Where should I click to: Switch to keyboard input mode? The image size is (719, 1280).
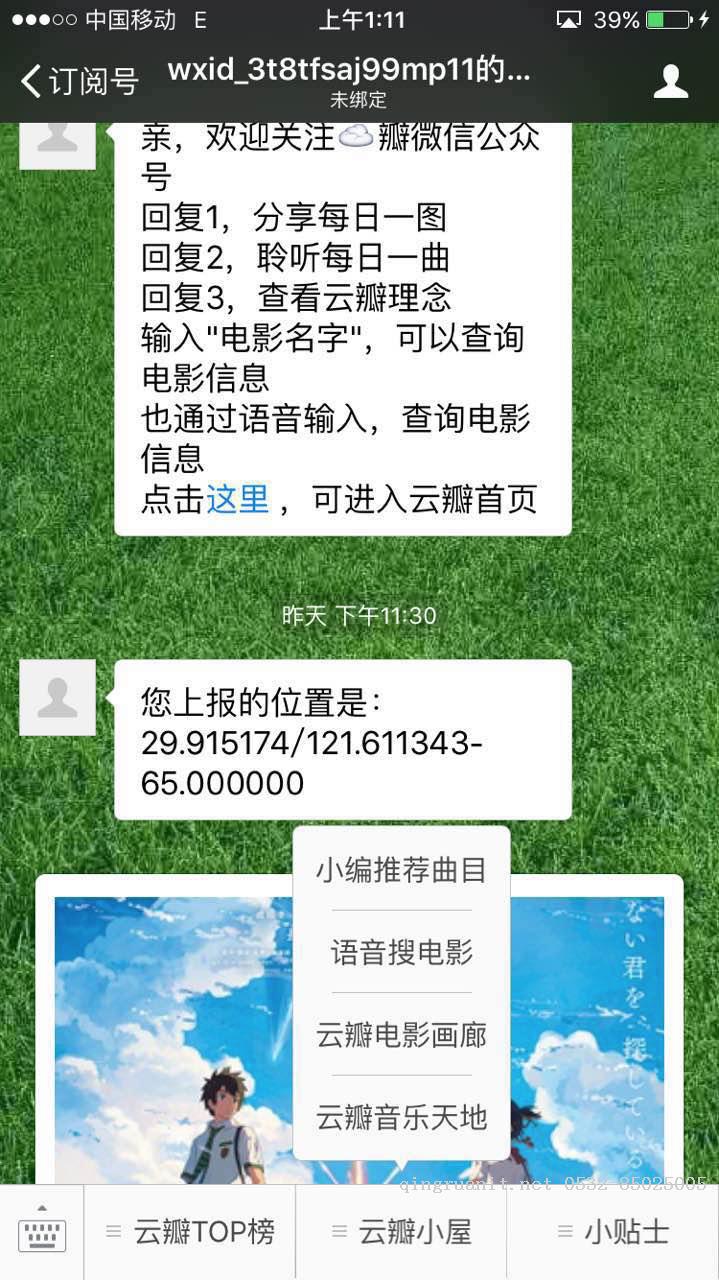(x=42, y=1232)
